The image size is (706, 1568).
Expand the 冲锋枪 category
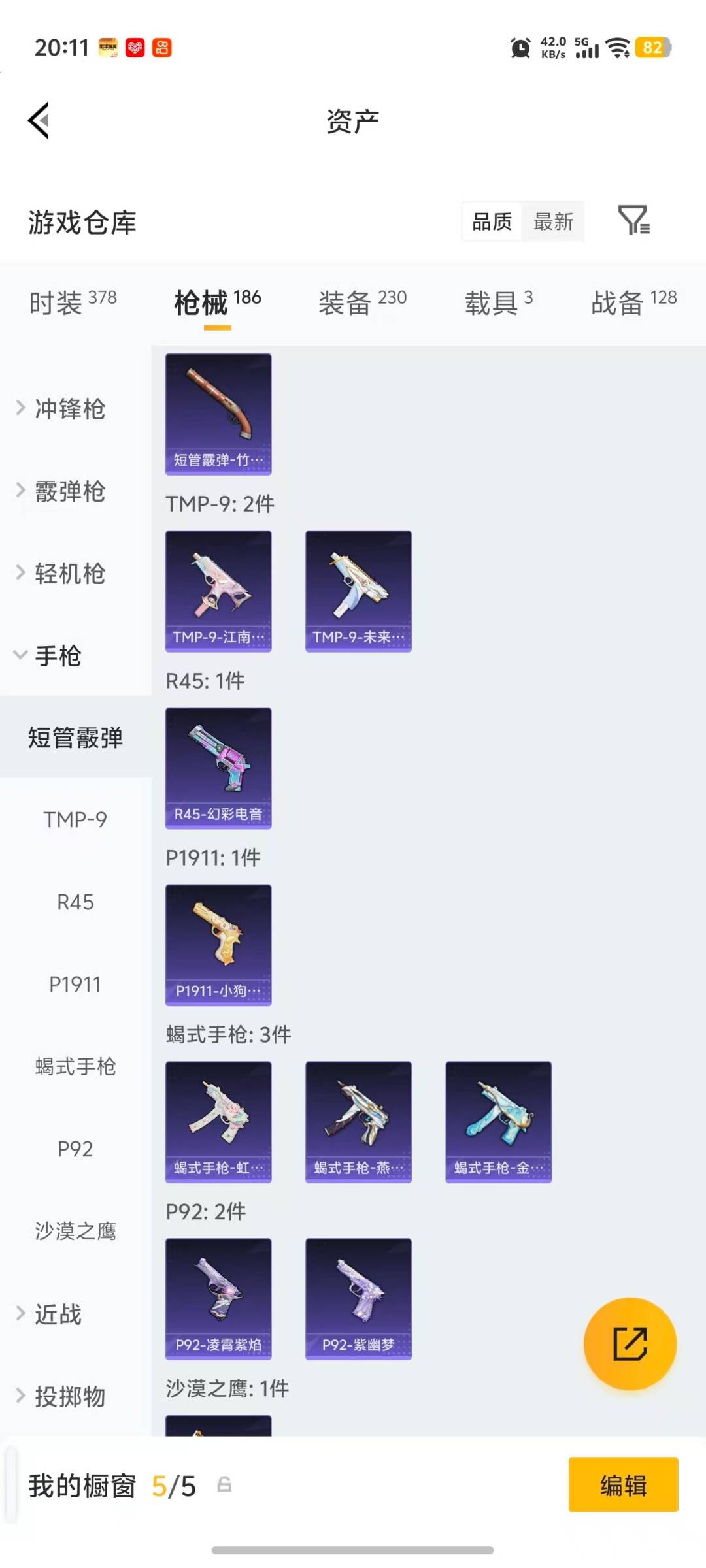(x=69, y=409)
